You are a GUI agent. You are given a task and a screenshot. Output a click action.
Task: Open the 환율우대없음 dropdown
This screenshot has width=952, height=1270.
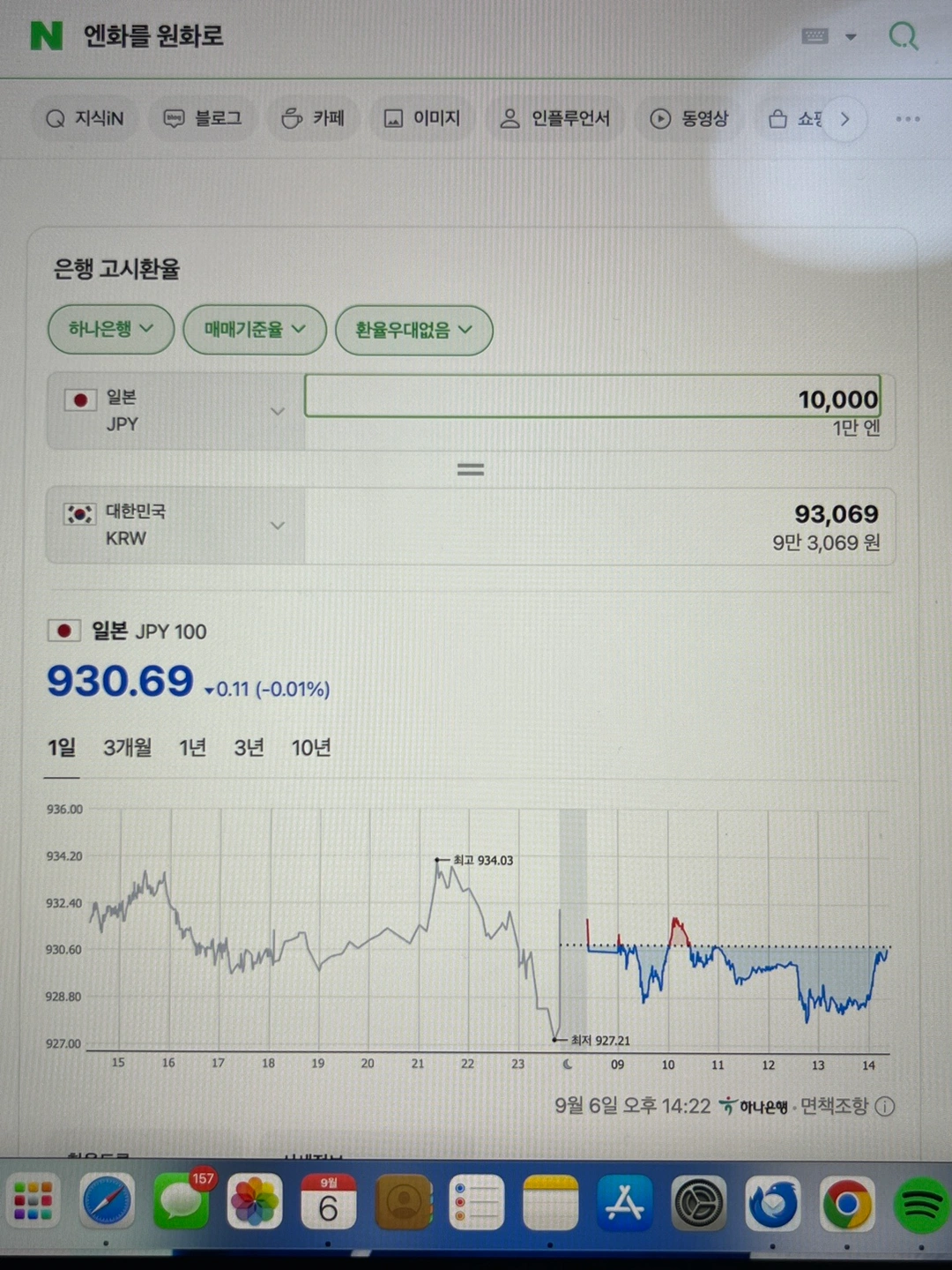(x=413, y=330)
